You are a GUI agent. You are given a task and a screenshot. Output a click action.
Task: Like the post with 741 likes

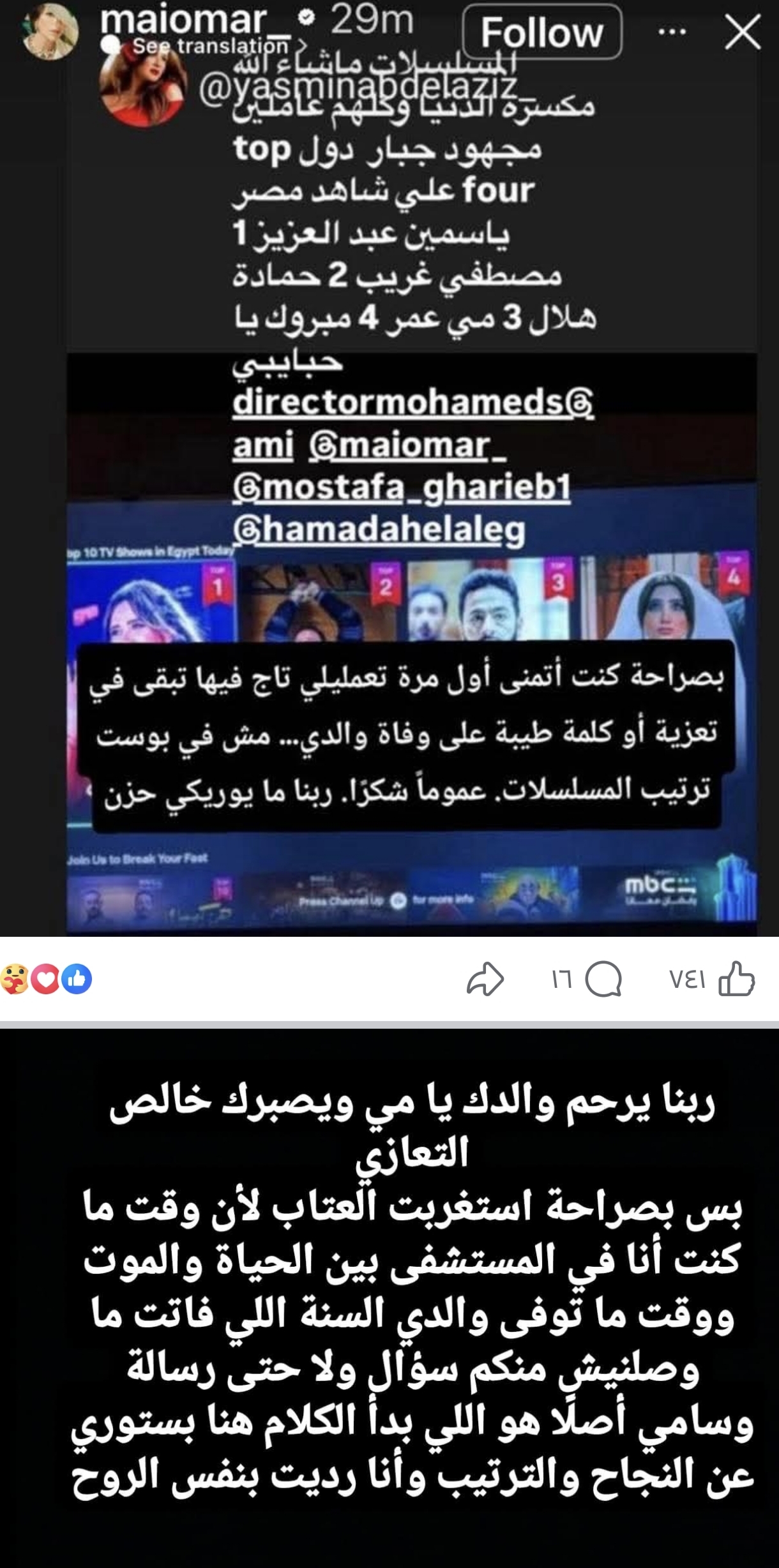click(x=736, y=979)
